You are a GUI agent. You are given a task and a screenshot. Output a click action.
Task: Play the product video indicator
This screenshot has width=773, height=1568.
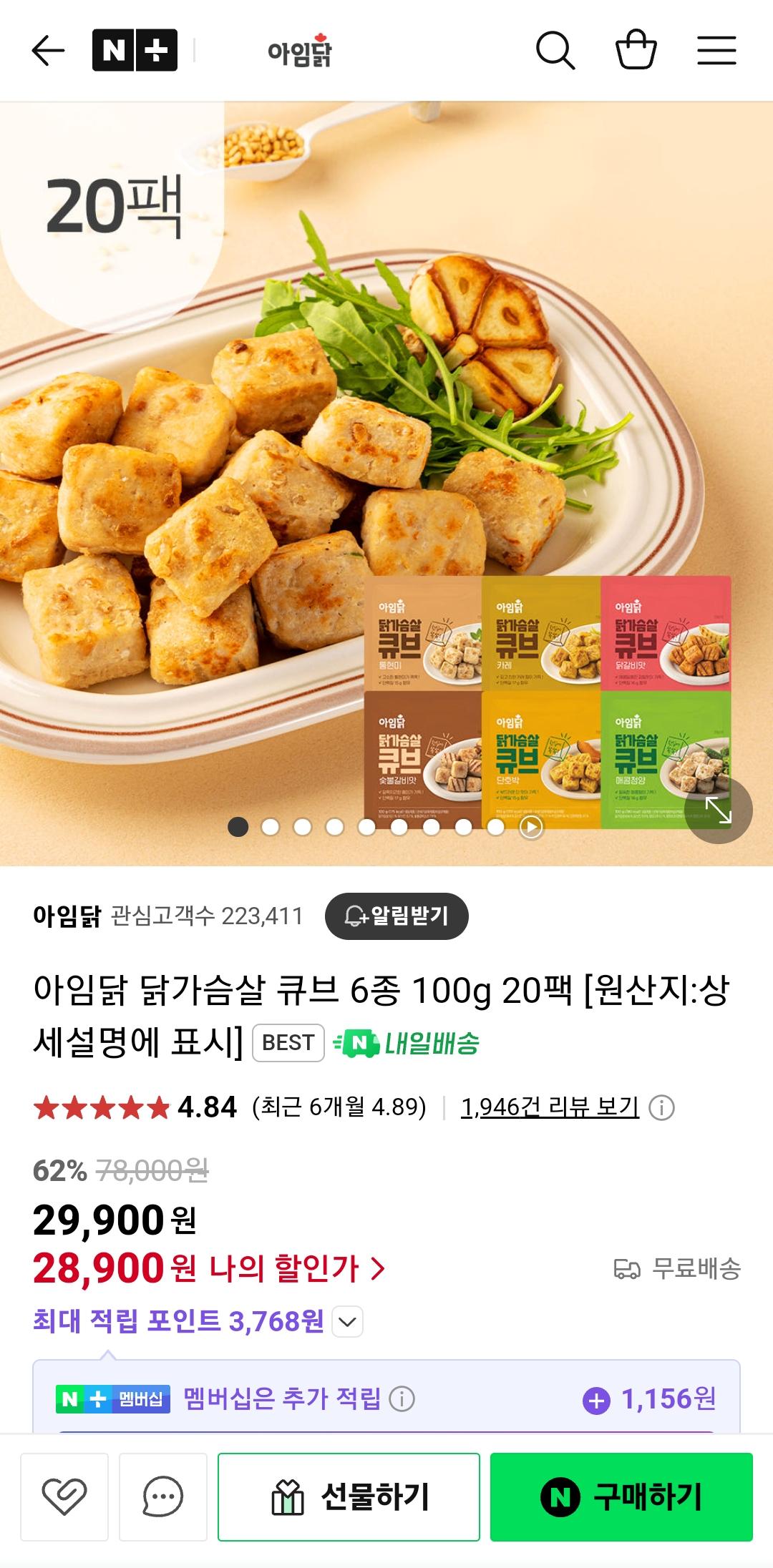click(531, 827)
